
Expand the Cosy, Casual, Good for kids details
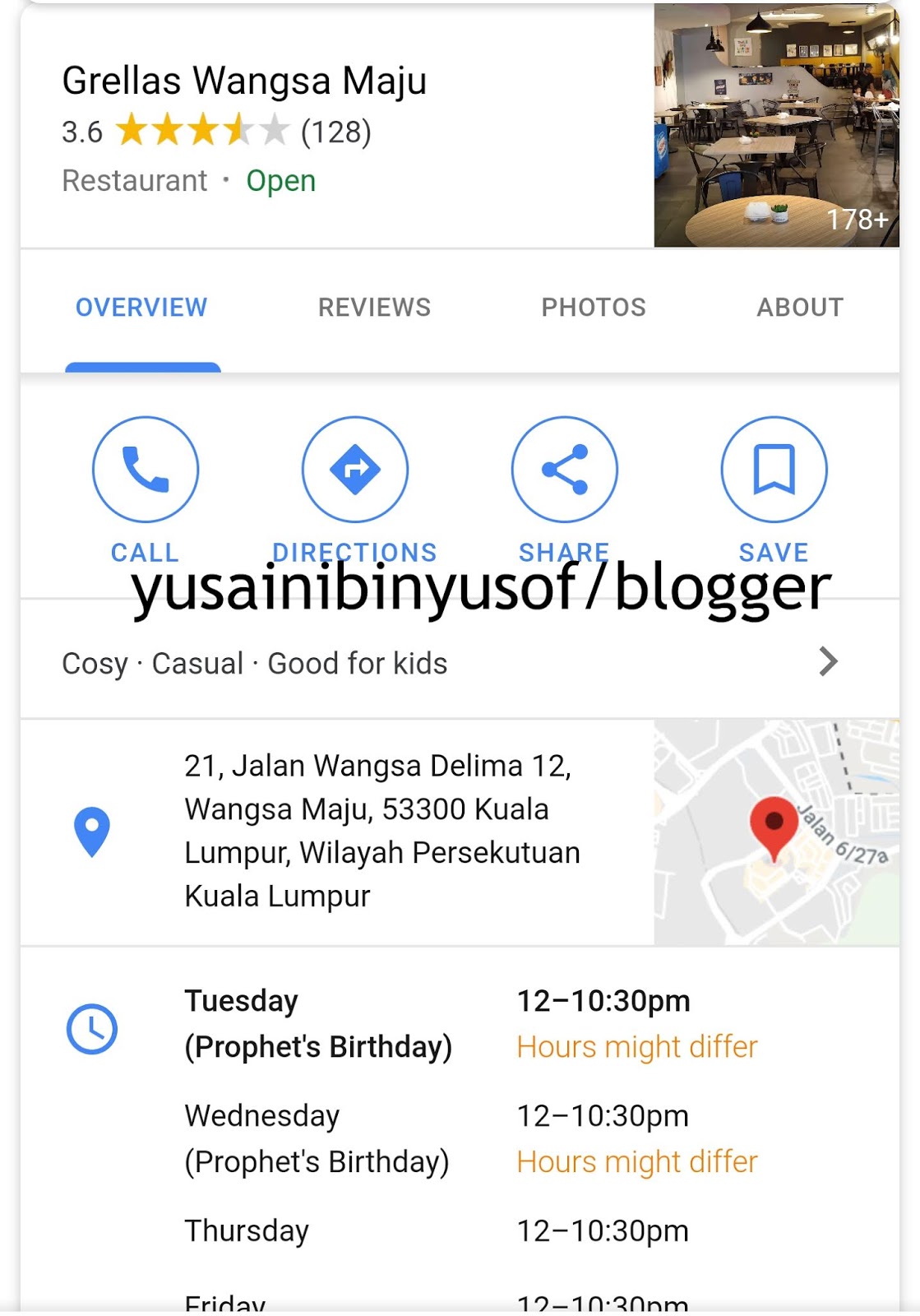click(827, 662)
